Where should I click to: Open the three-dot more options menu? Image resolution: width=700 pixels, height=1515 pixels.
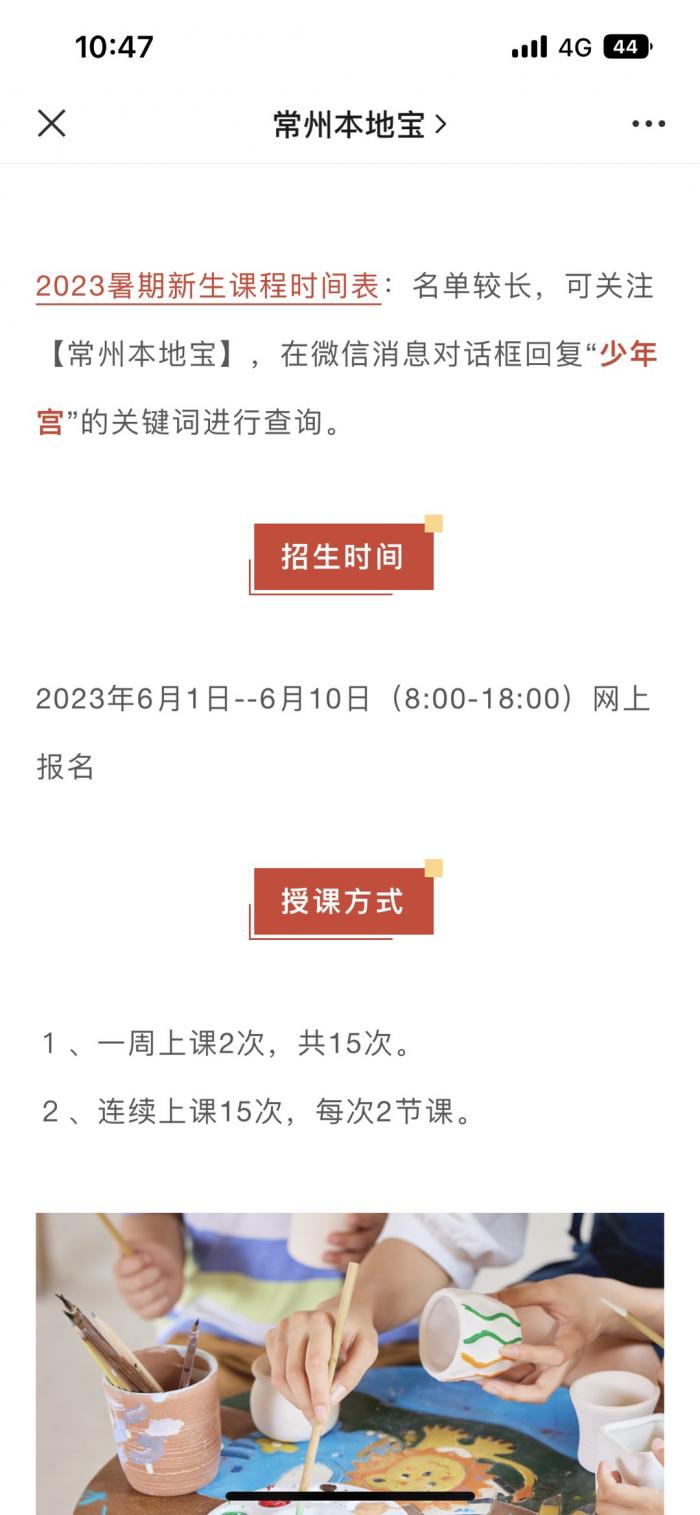(x=648, y=124)
